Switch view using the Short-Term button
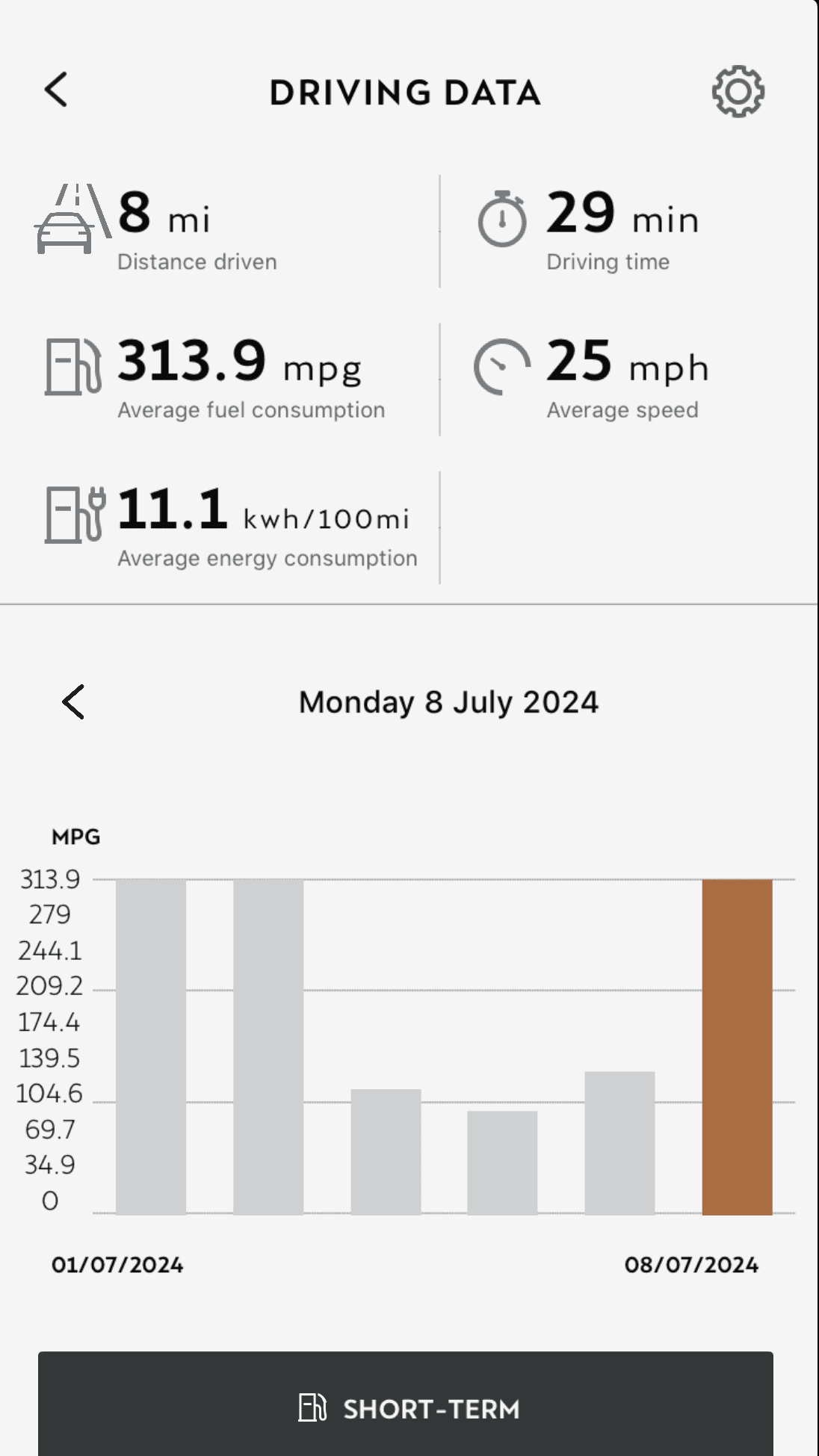Viewport: 819px width, 1456px height. (406, 1407)
